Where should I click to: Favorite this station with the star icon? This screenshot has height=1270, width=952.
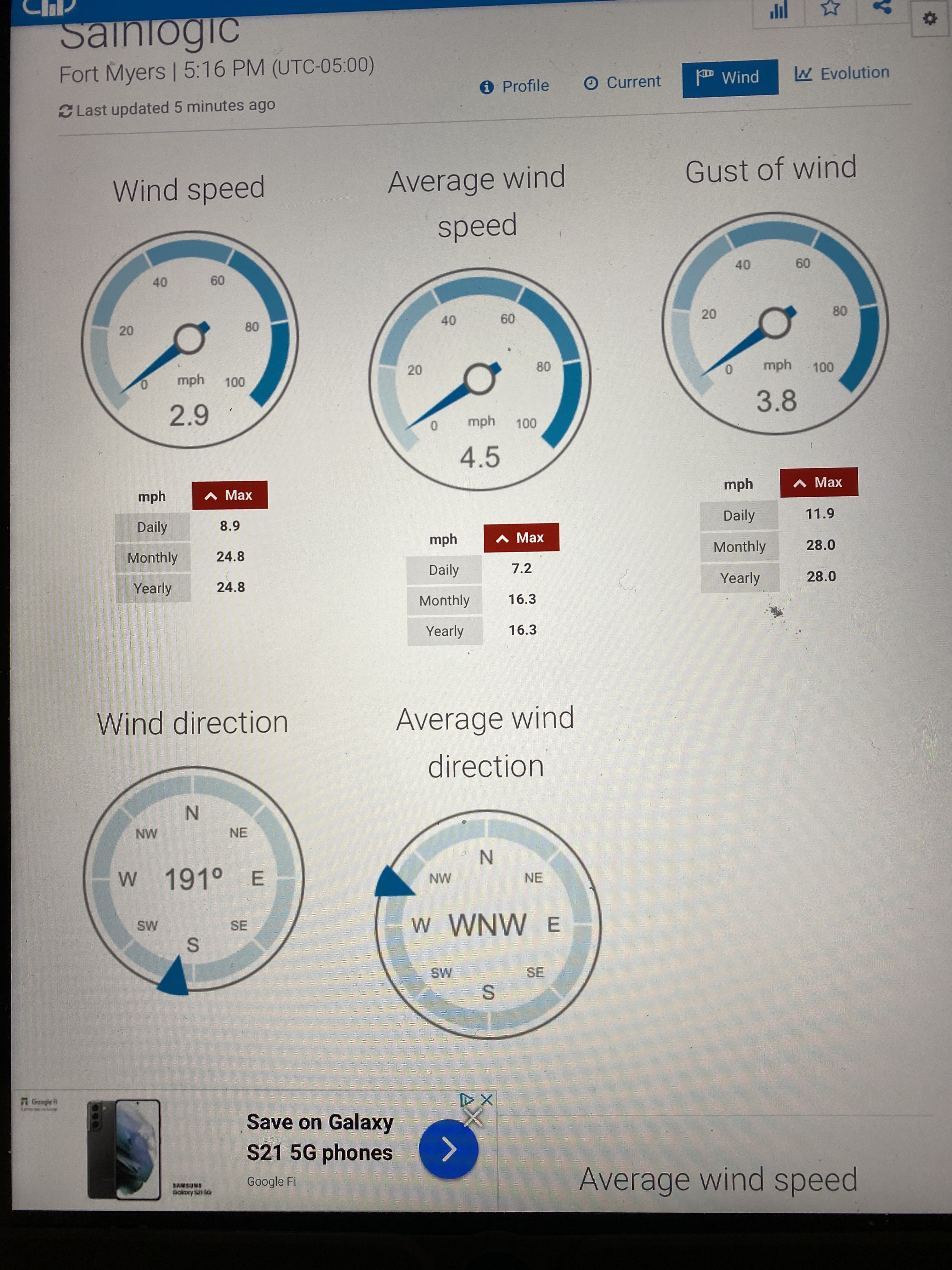[x=830, y=8]
